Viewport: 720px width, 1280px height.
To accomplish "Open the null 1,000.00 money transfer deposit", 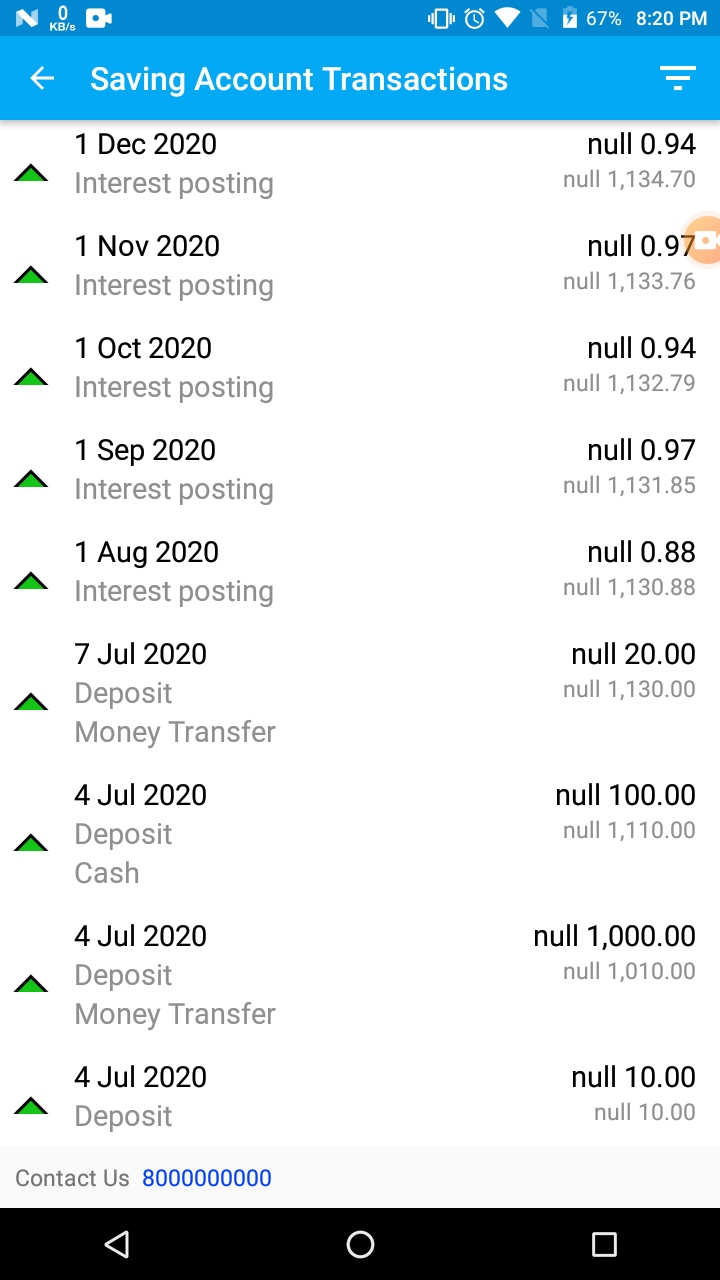I will coord(360,975).
